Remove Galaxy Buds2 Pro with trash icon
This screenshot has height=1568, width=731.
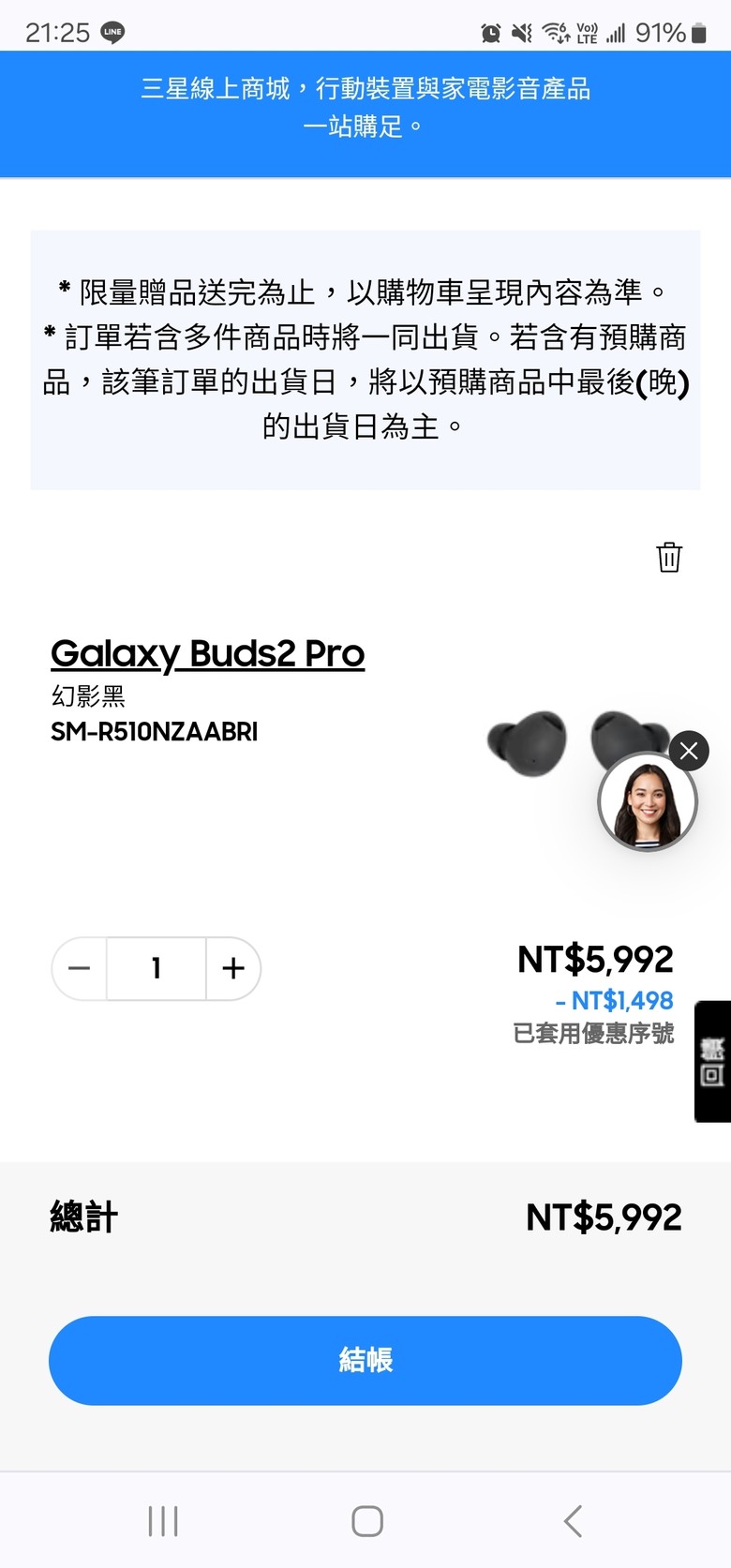point(668,557)
